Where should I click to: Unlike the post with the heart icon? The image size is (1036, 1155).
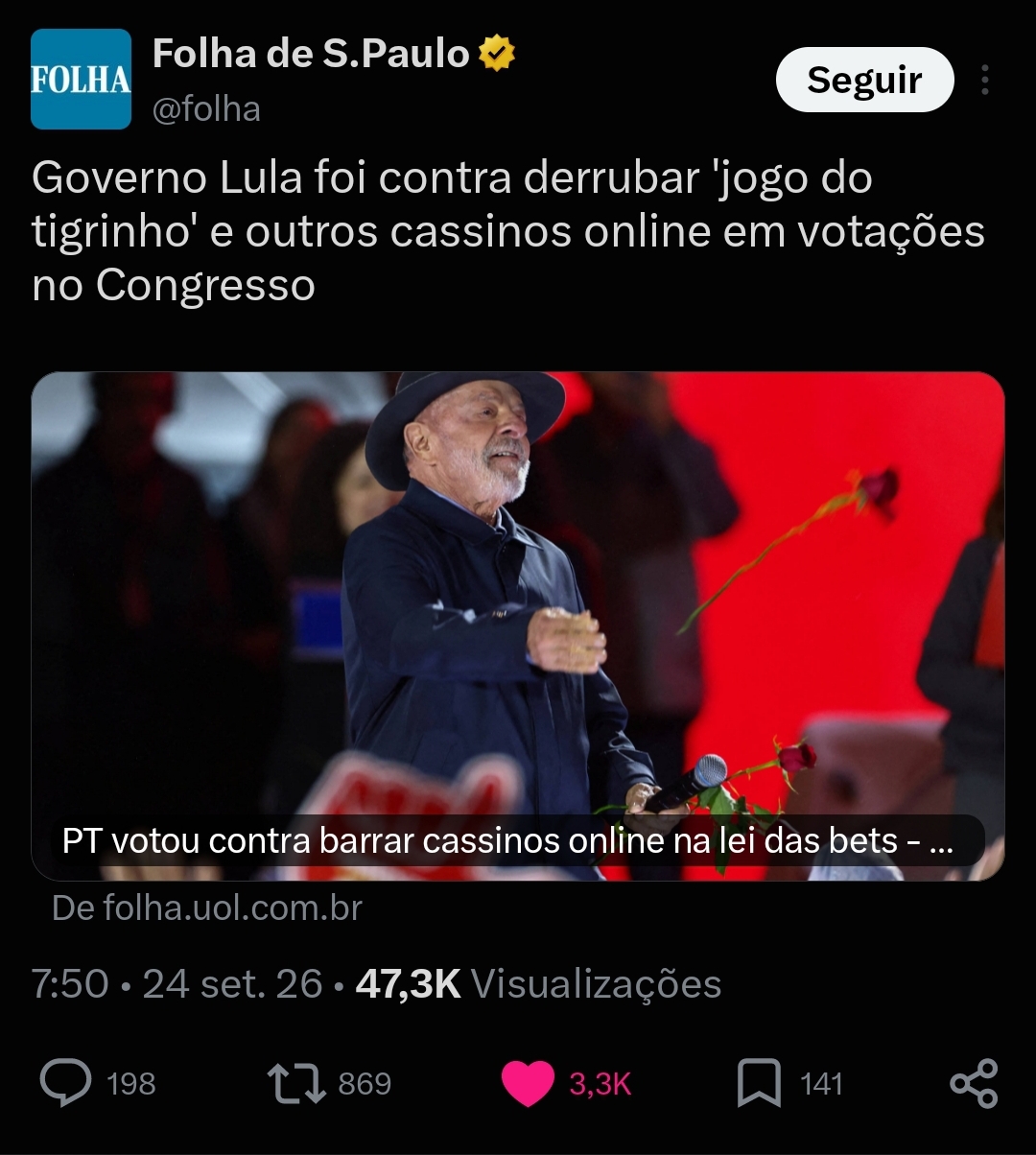[x=528, y=1084]
